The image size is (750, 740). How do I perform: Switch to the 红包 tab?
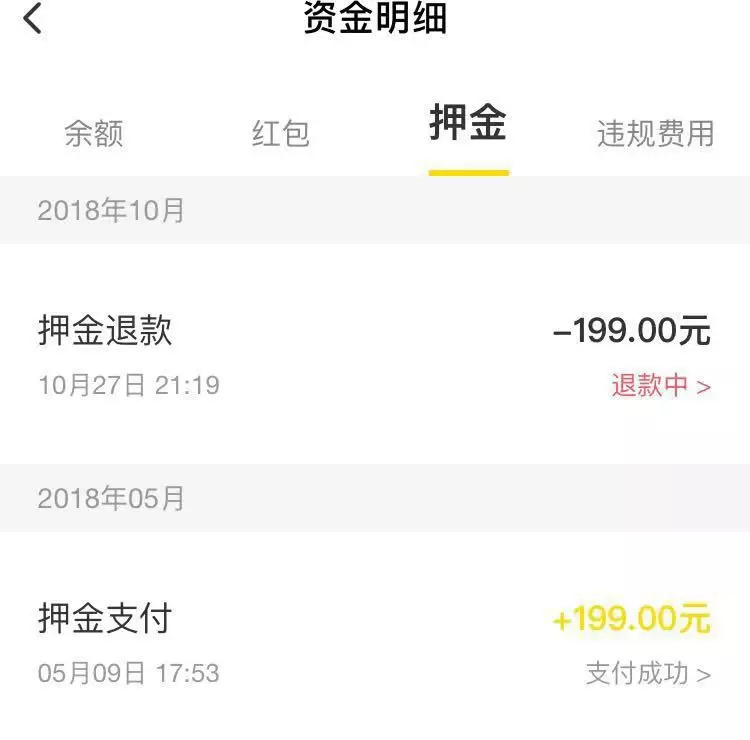pyautogui.click(x=281, y=134)
